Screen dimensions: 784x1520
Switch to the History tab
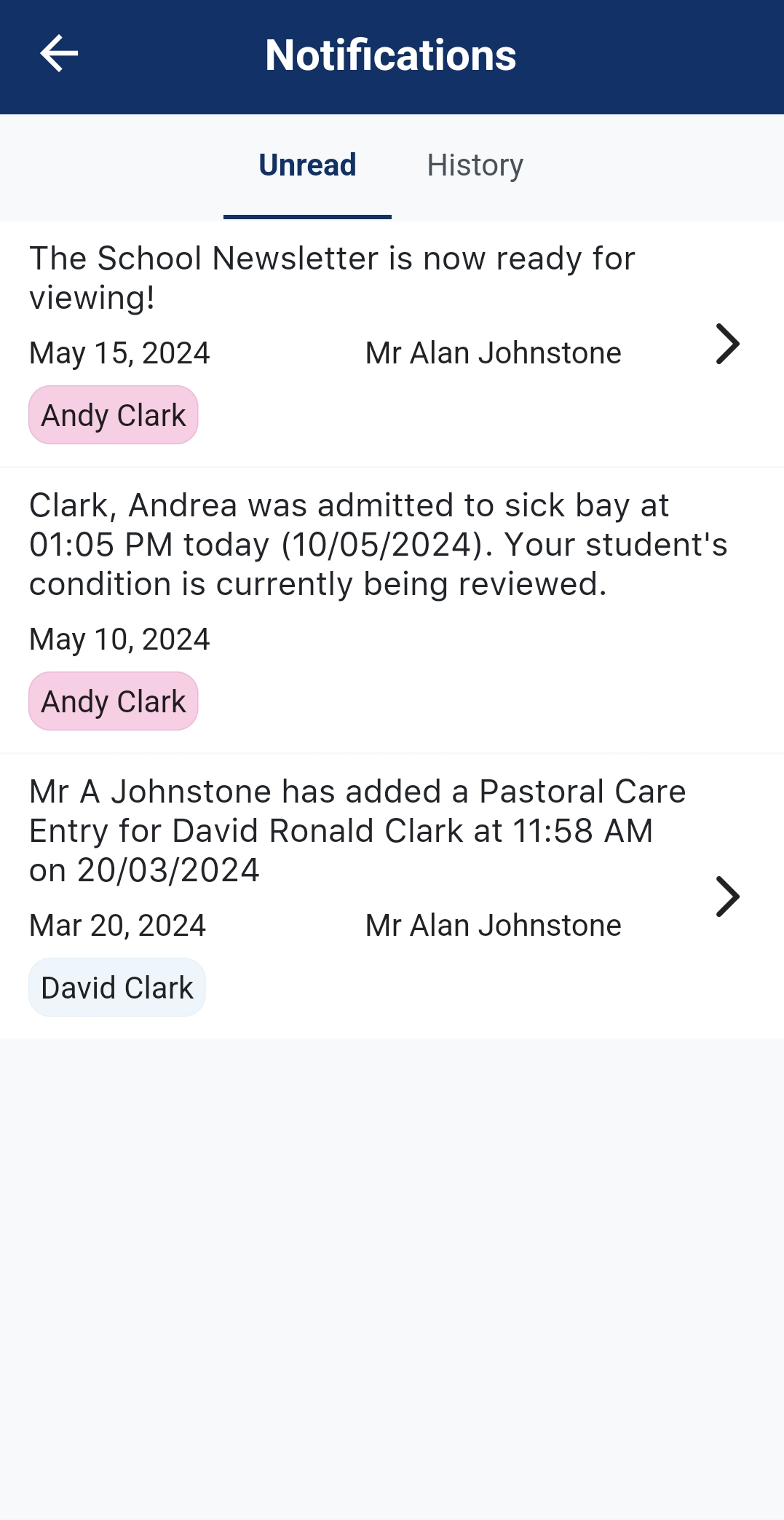pyautogui.click(x=475, y=165)
